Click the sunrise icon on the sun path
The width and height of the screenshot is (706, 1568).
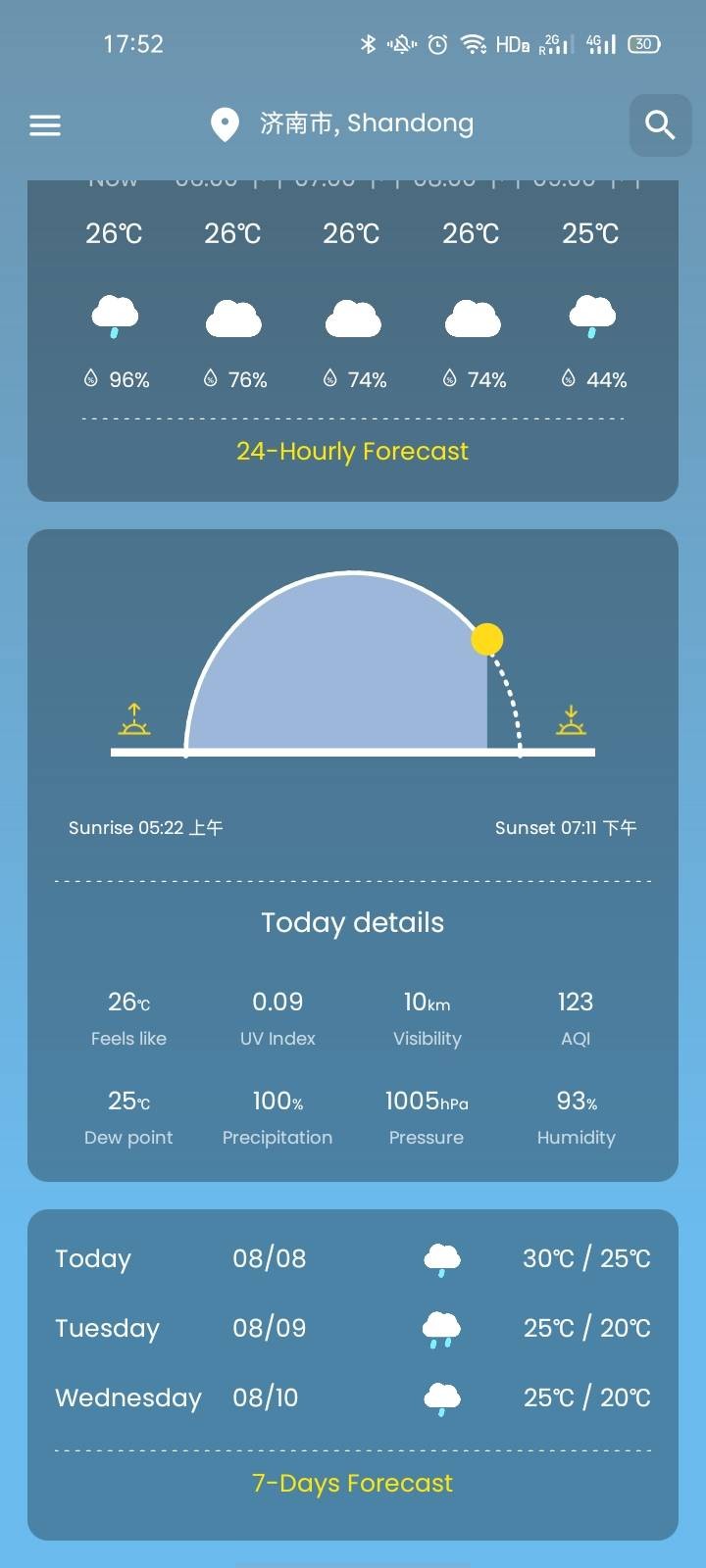click(x=134, y=722)
